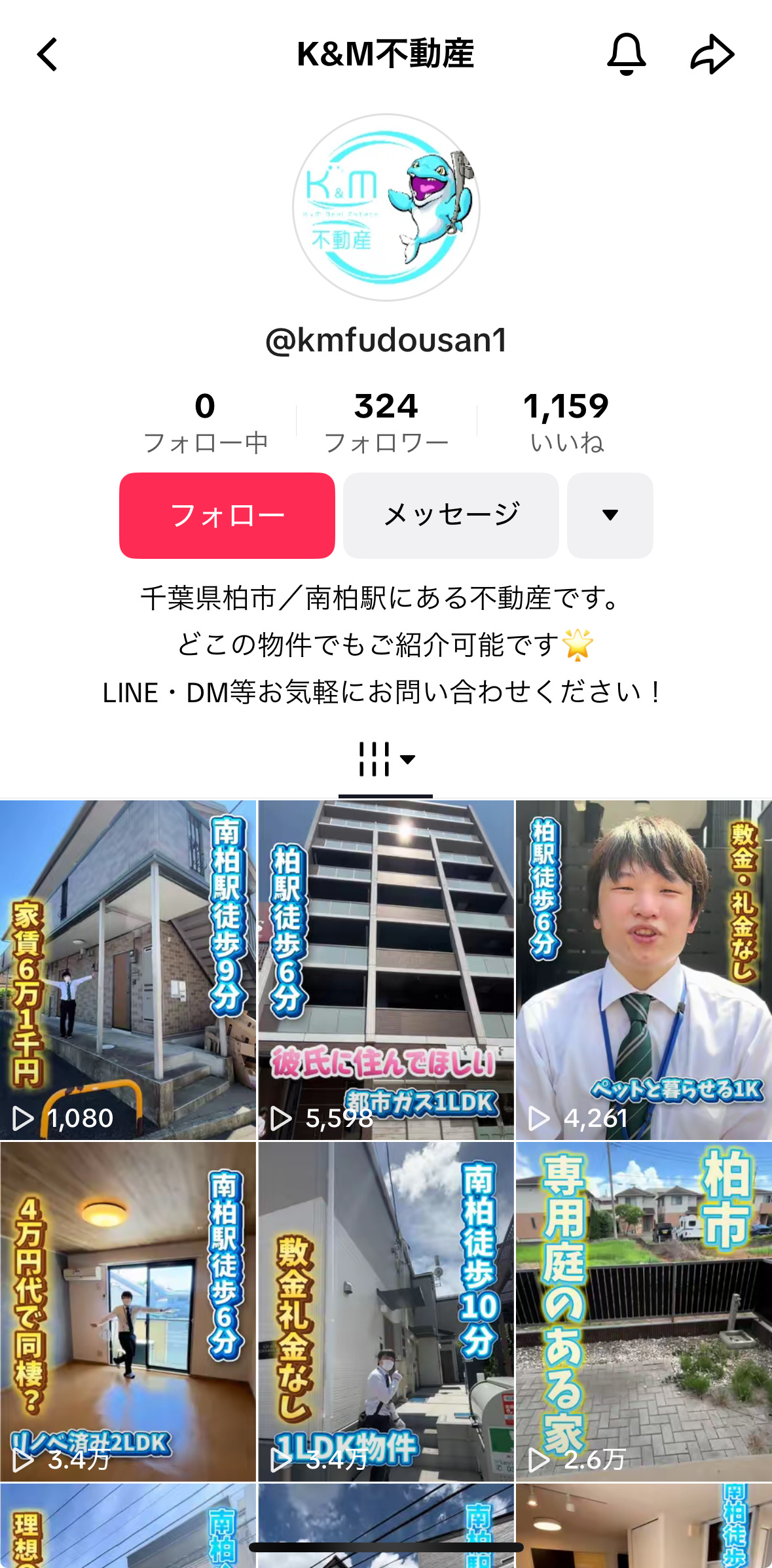Open a chat with the メッセージ button
The height and width of the screenshot is (1568, 772).
(450, 516)
